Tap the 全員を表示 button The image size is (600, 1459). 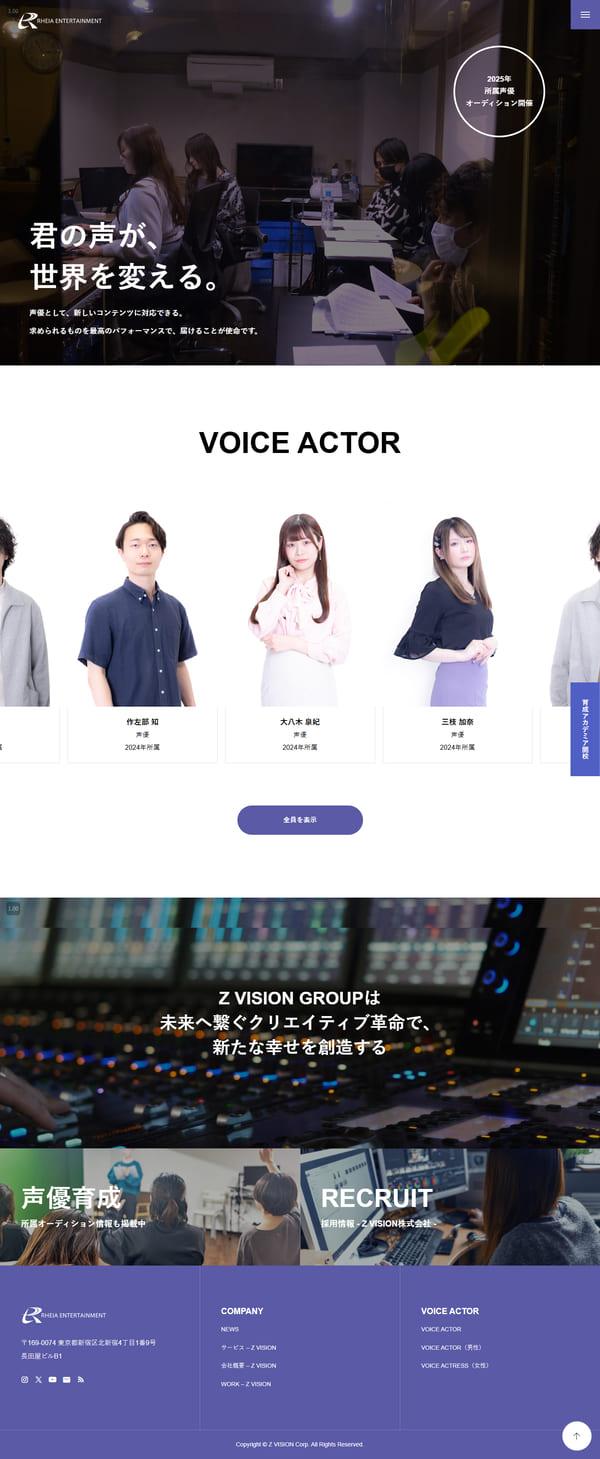point(300,819)
